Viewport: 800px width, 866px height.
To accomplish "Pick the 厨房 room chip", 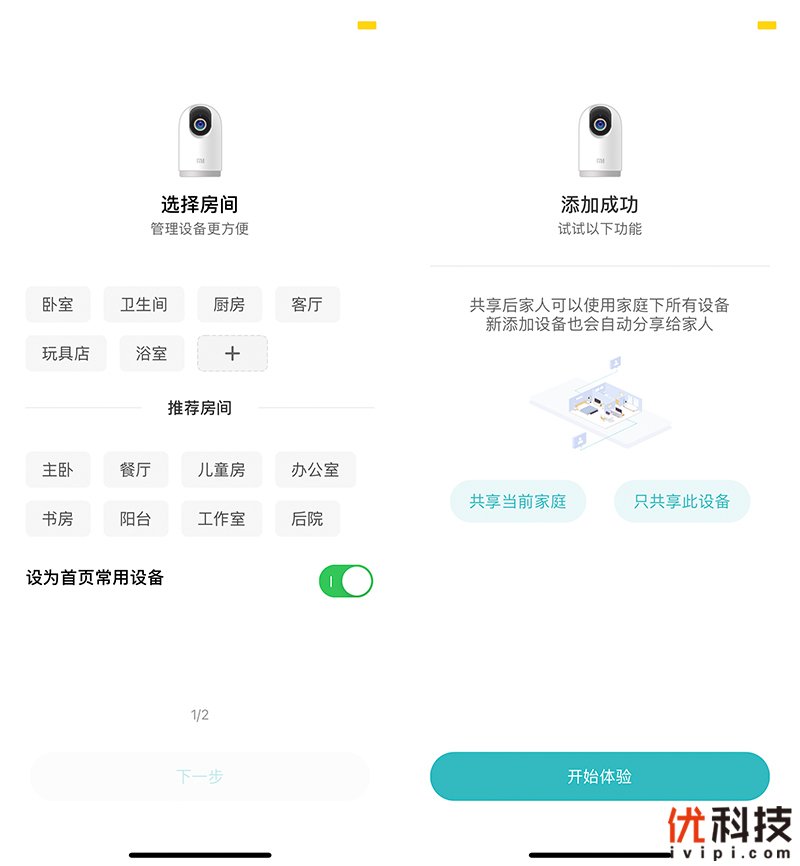I will pyautogui.click(x=229, y=305).
